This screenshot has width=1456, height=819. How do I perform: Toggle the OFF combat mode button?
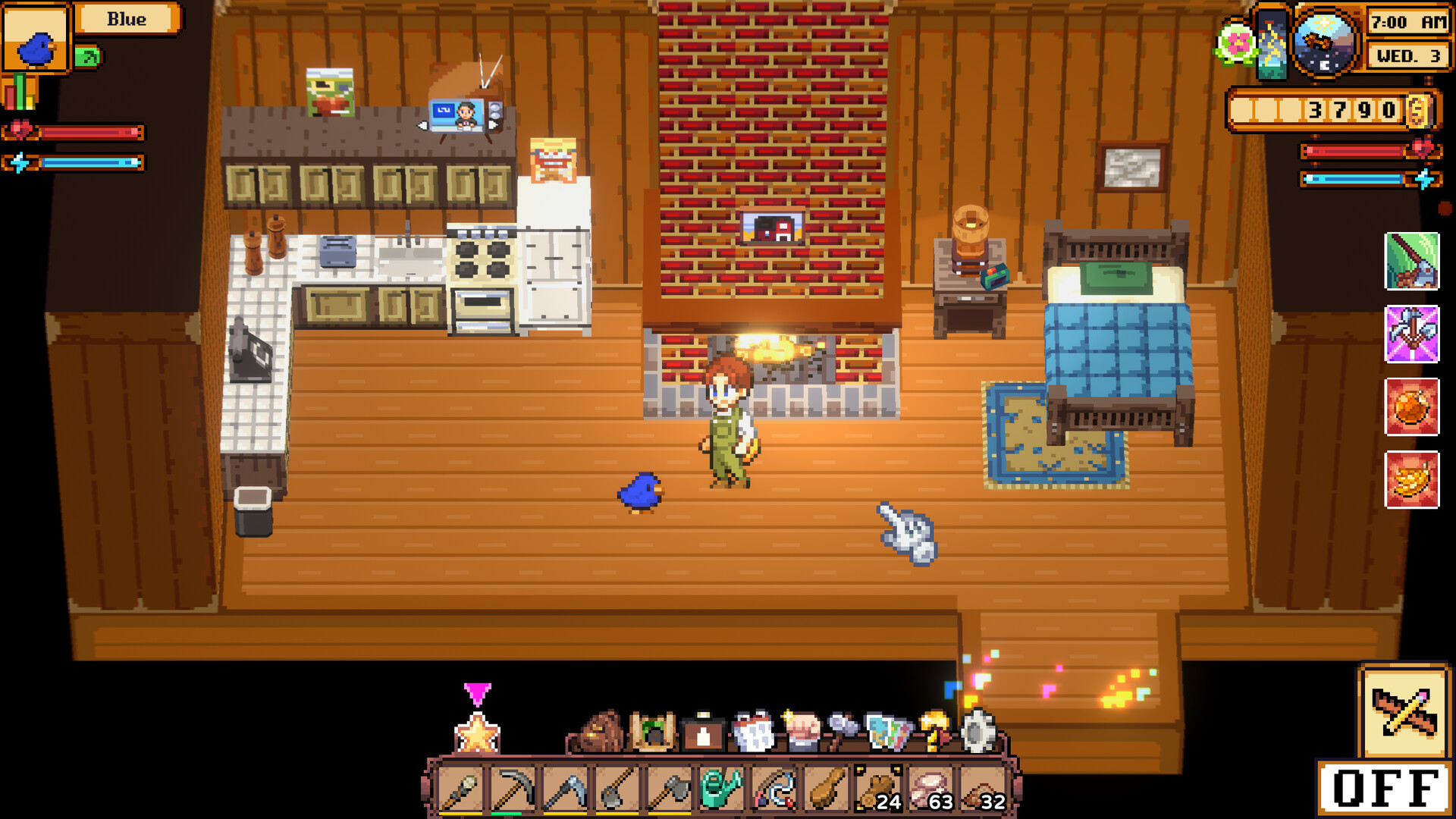(1385, 789)
